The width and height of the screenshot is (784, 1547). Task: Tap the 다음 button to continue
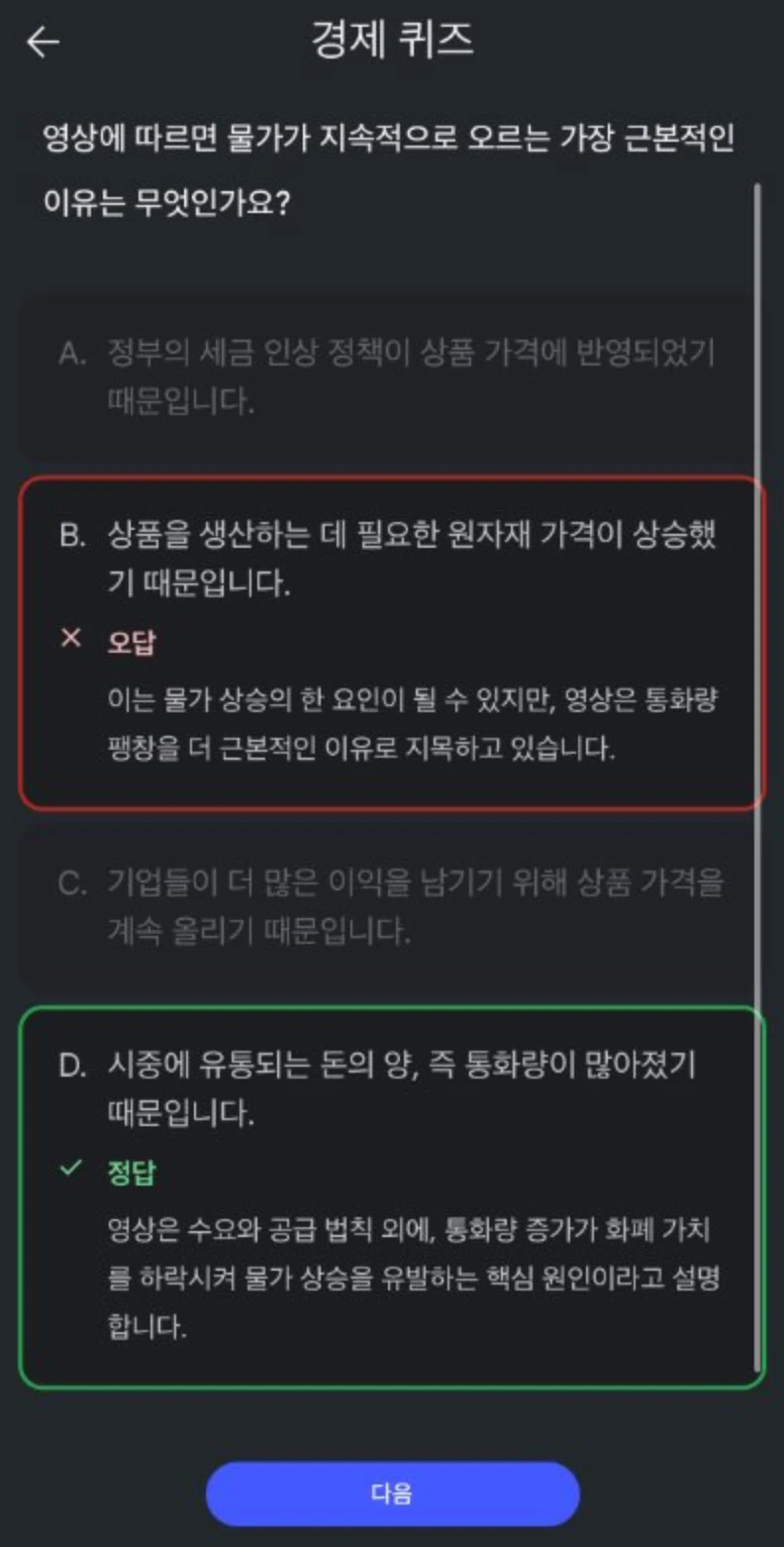coord(392,1494)
